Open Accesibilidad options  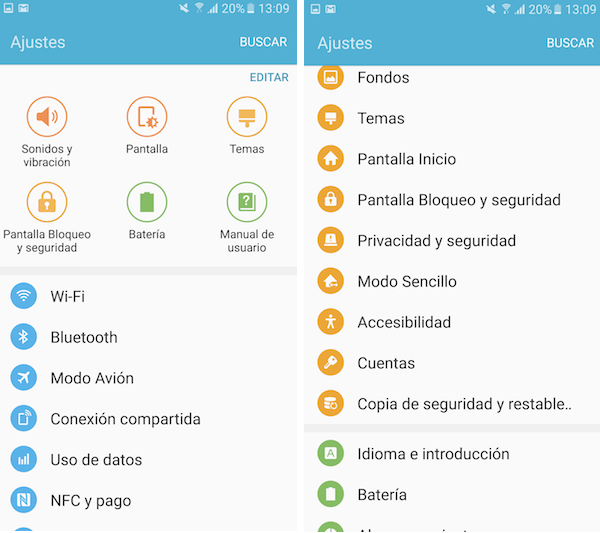[x=404, y=323]
